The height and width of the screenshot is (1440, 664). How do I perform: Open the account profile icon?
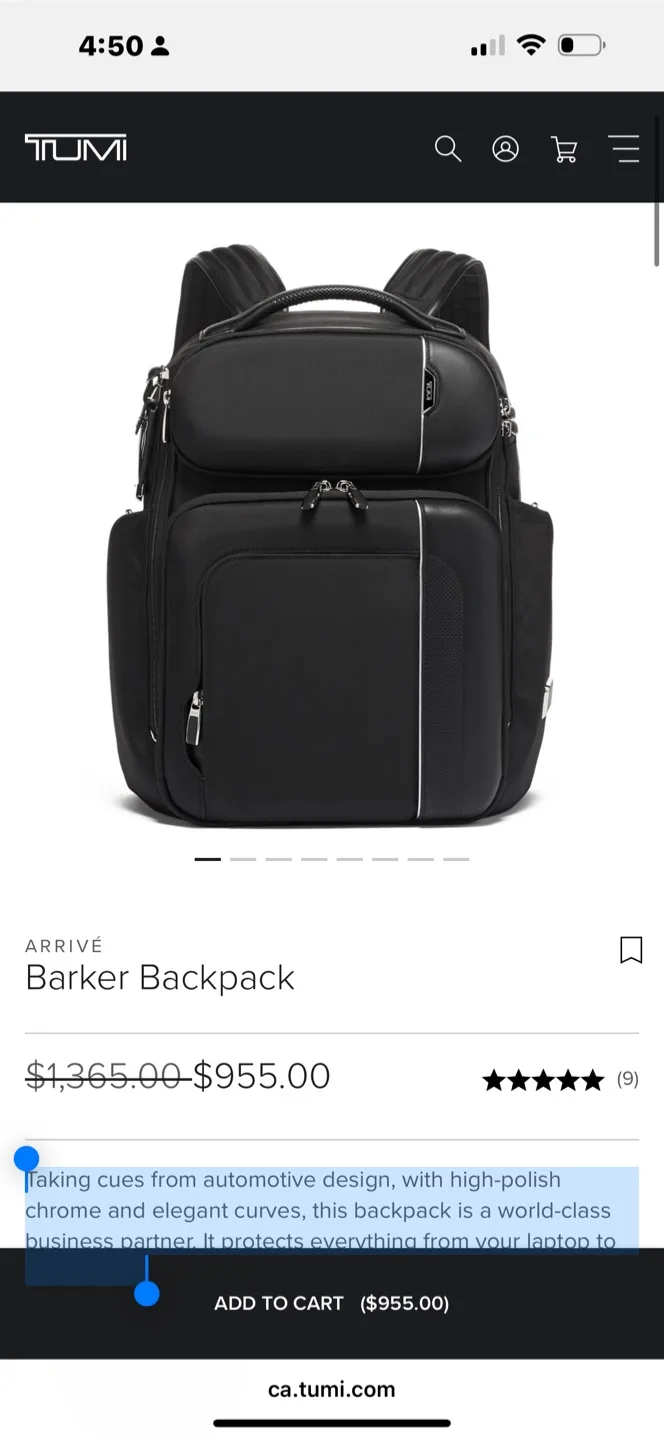[x=506, y=149]
